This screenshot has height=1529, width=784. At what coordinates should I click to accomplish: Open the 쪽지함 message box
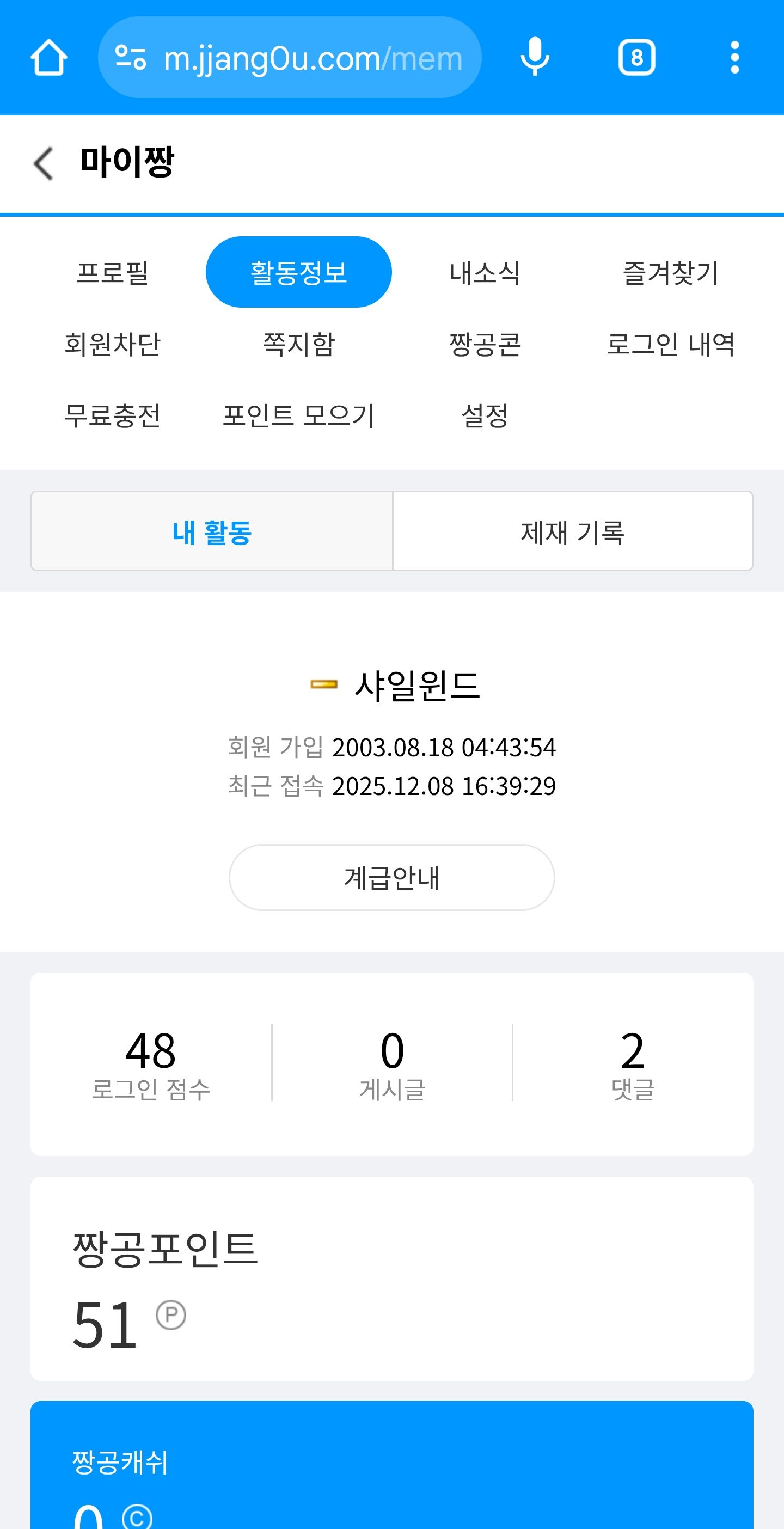coord(298,344)
